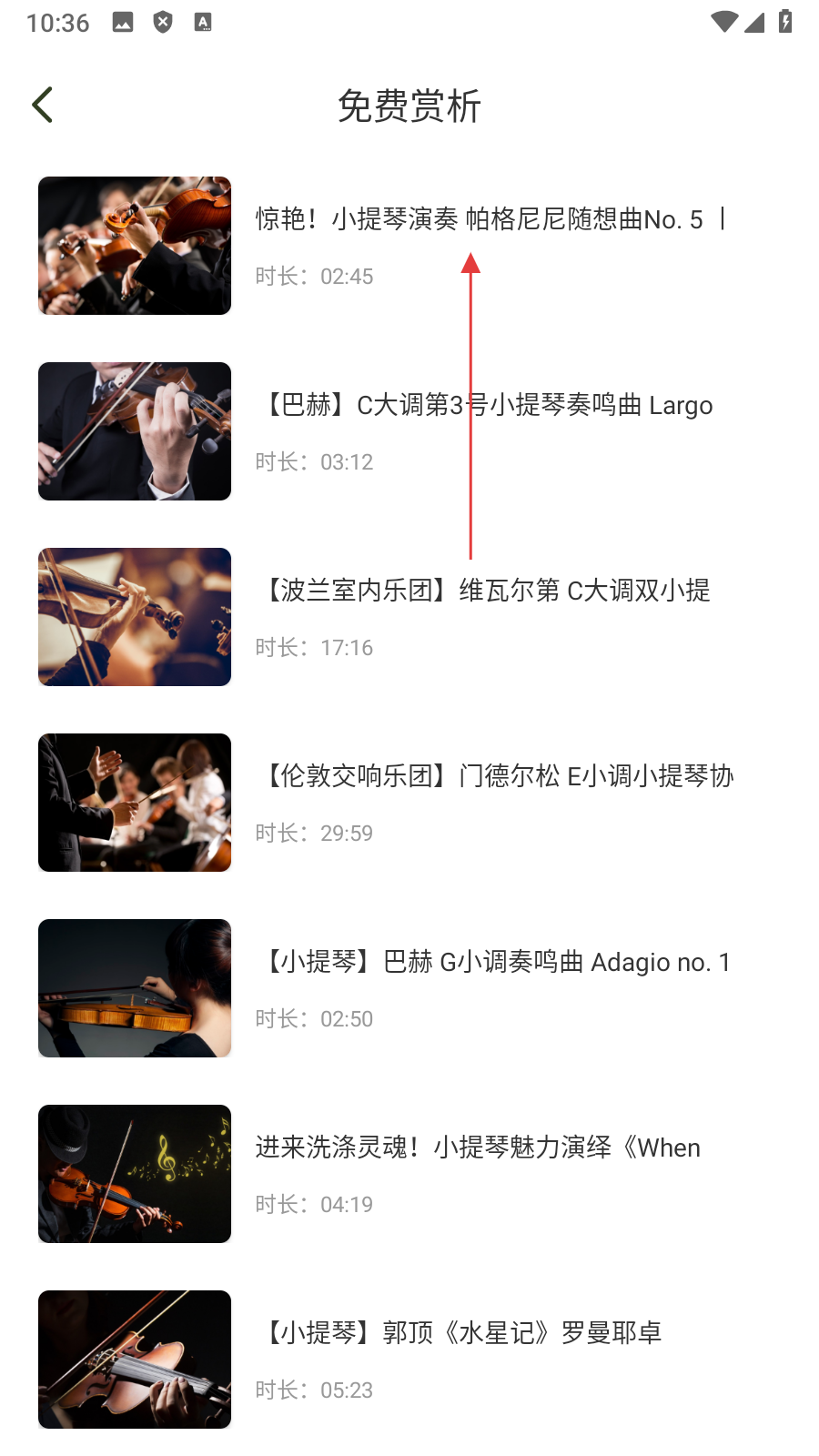Open the Paganini Caprice No. 5 video
The image size is (819, 1456).
click(409, 246)
